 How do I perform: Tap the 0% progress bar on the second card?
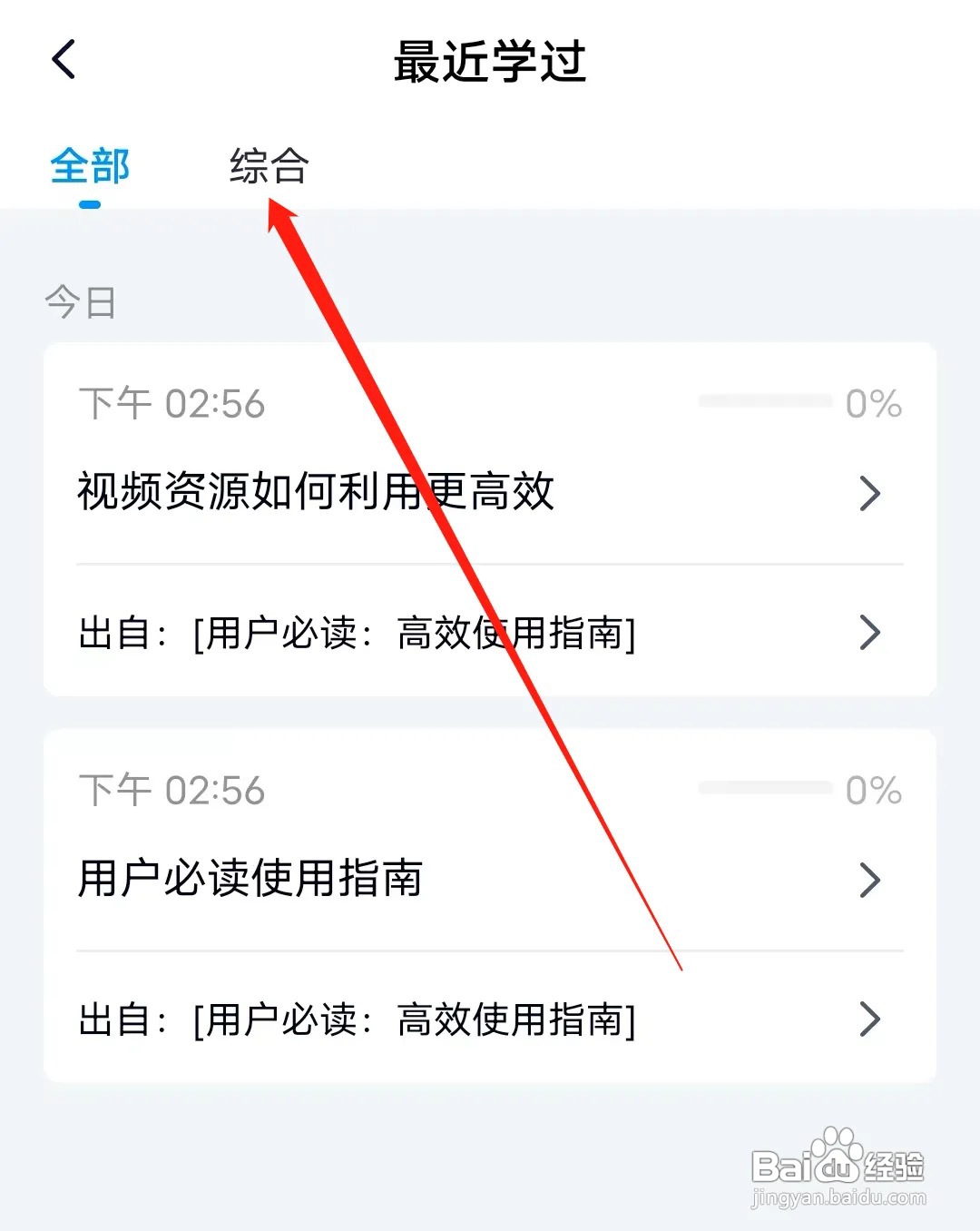[765, 786]
